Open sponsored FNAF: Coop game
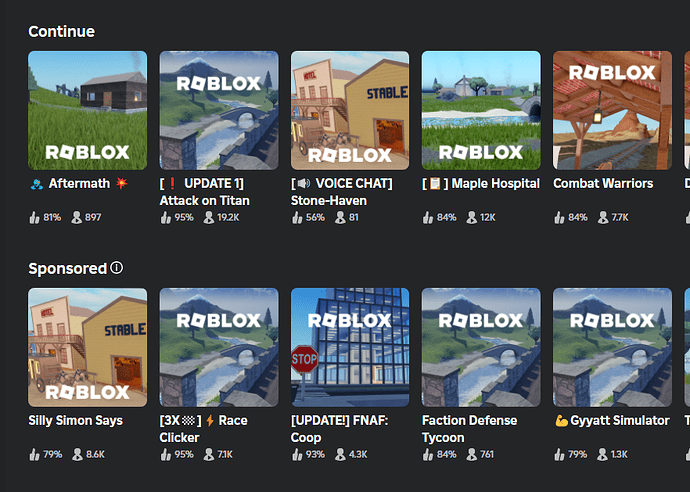 (x=349, y=347)
